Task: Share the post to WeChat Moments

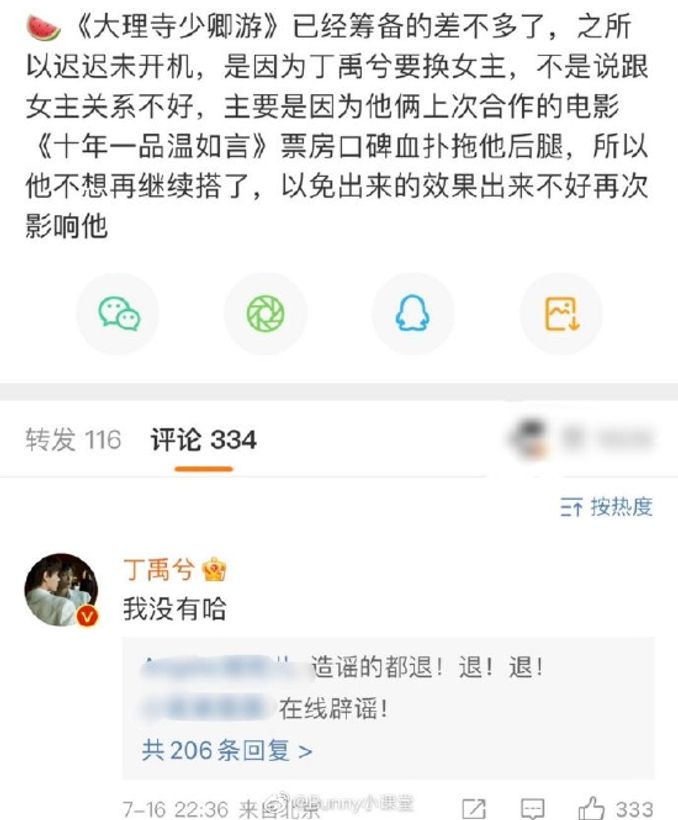Action: coord(265,314)
